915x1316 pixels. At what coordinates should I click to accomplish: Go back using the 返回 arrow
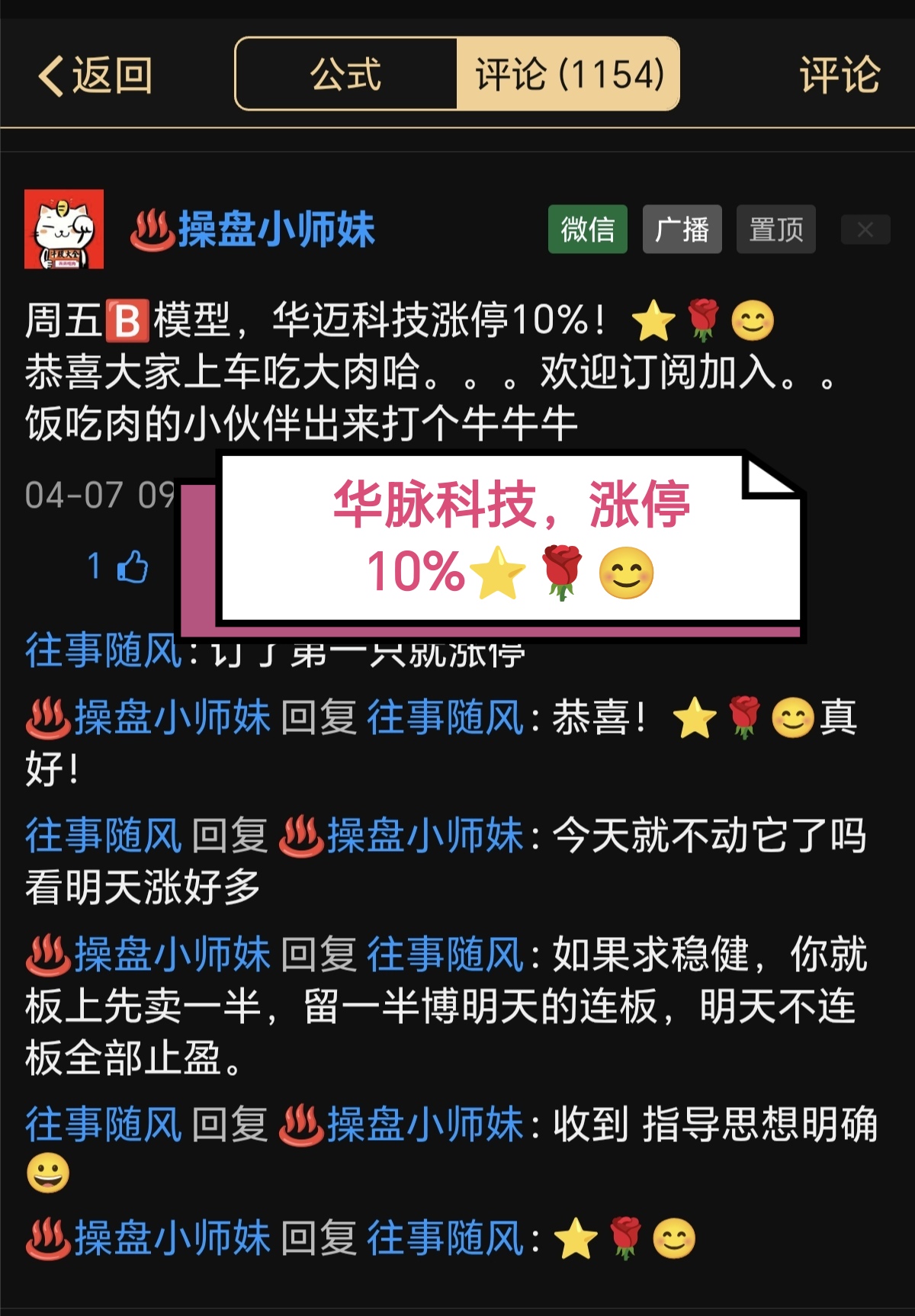pos(95,76)
